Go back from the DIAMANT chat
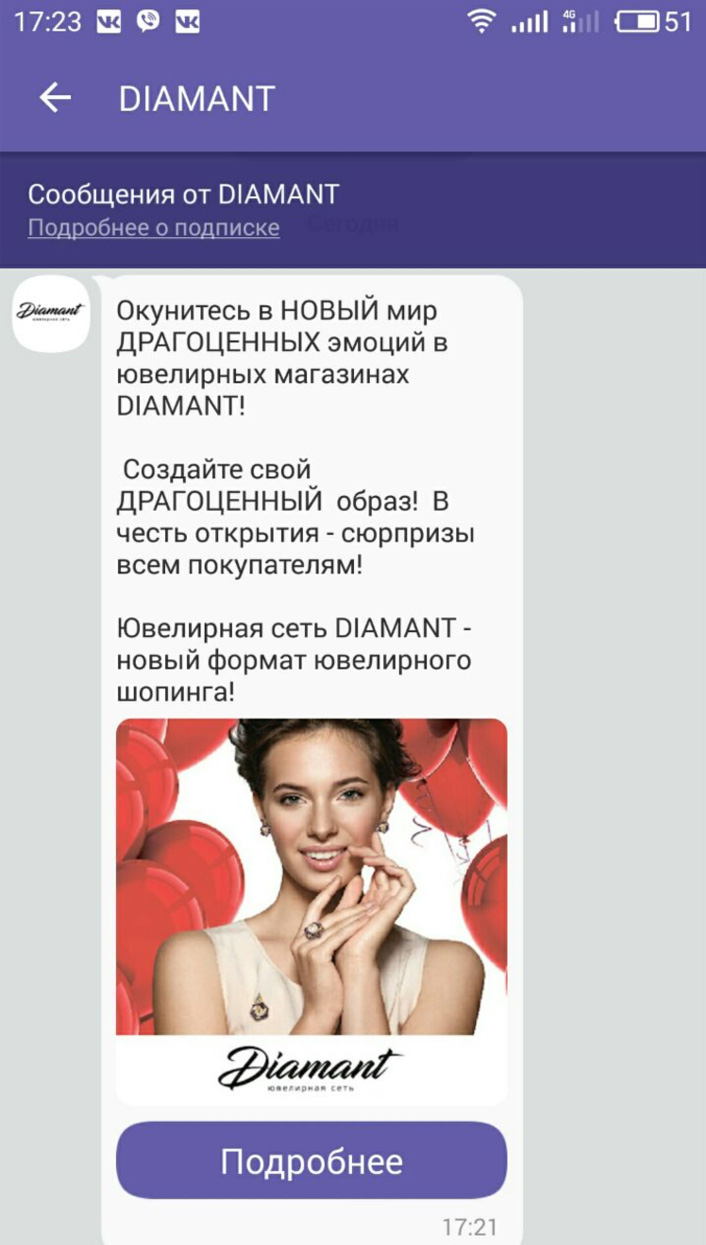The image size is (706, 1245). click(x=55, y=98)
